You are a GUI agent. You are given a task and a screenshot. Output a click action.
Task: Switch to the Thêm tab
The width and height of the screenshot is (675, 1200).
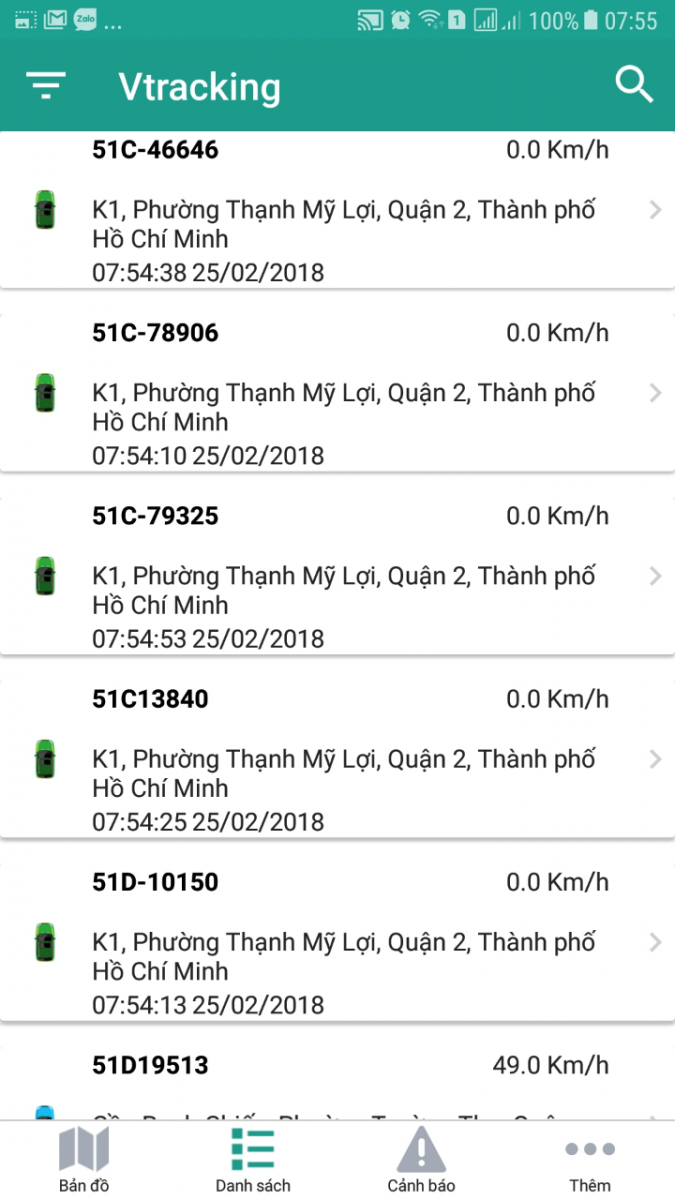(590, 1160)
